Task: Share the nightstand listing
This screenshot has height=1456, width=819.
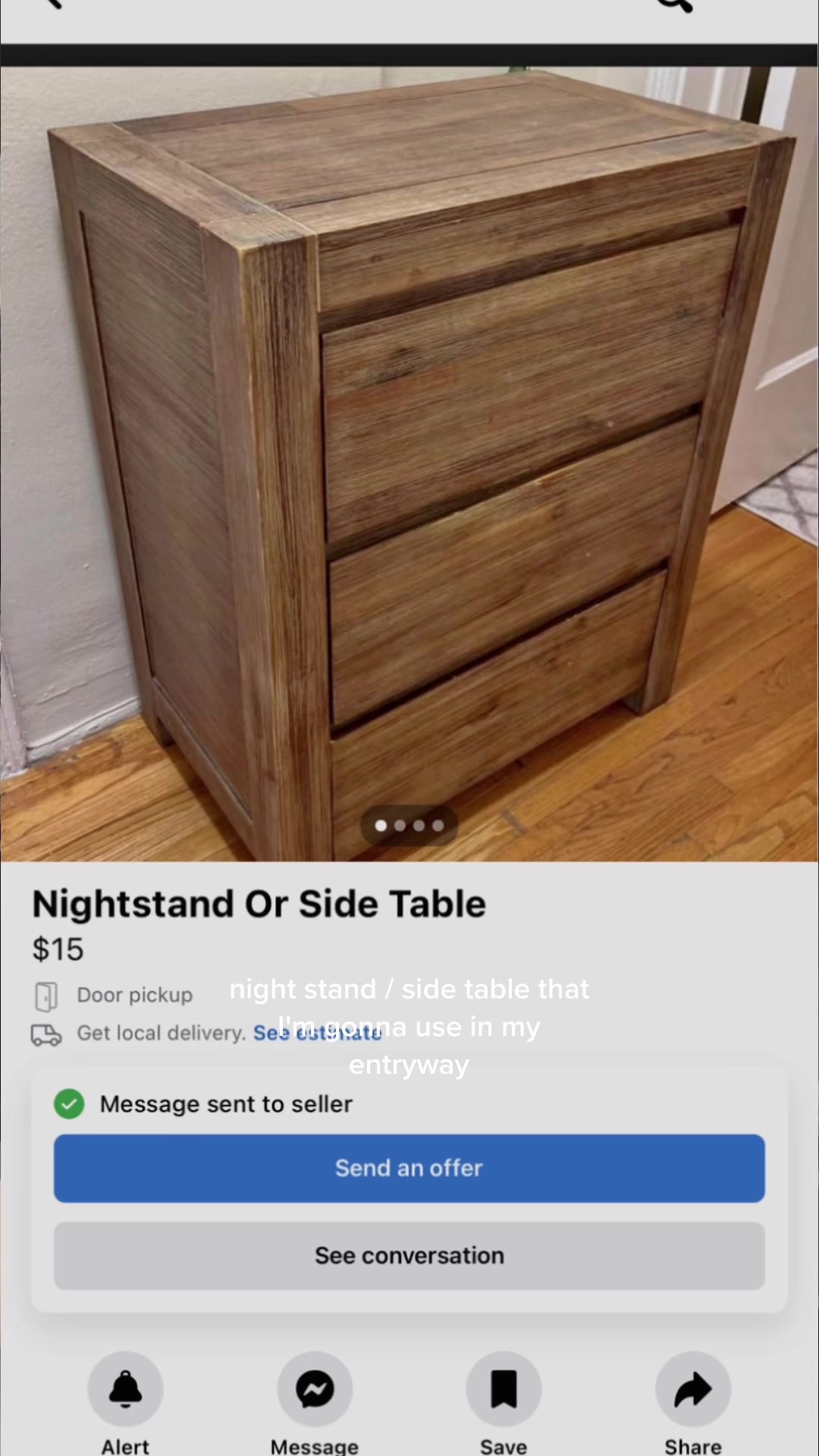Action: pyautogui.click(x=692, y=1389)
